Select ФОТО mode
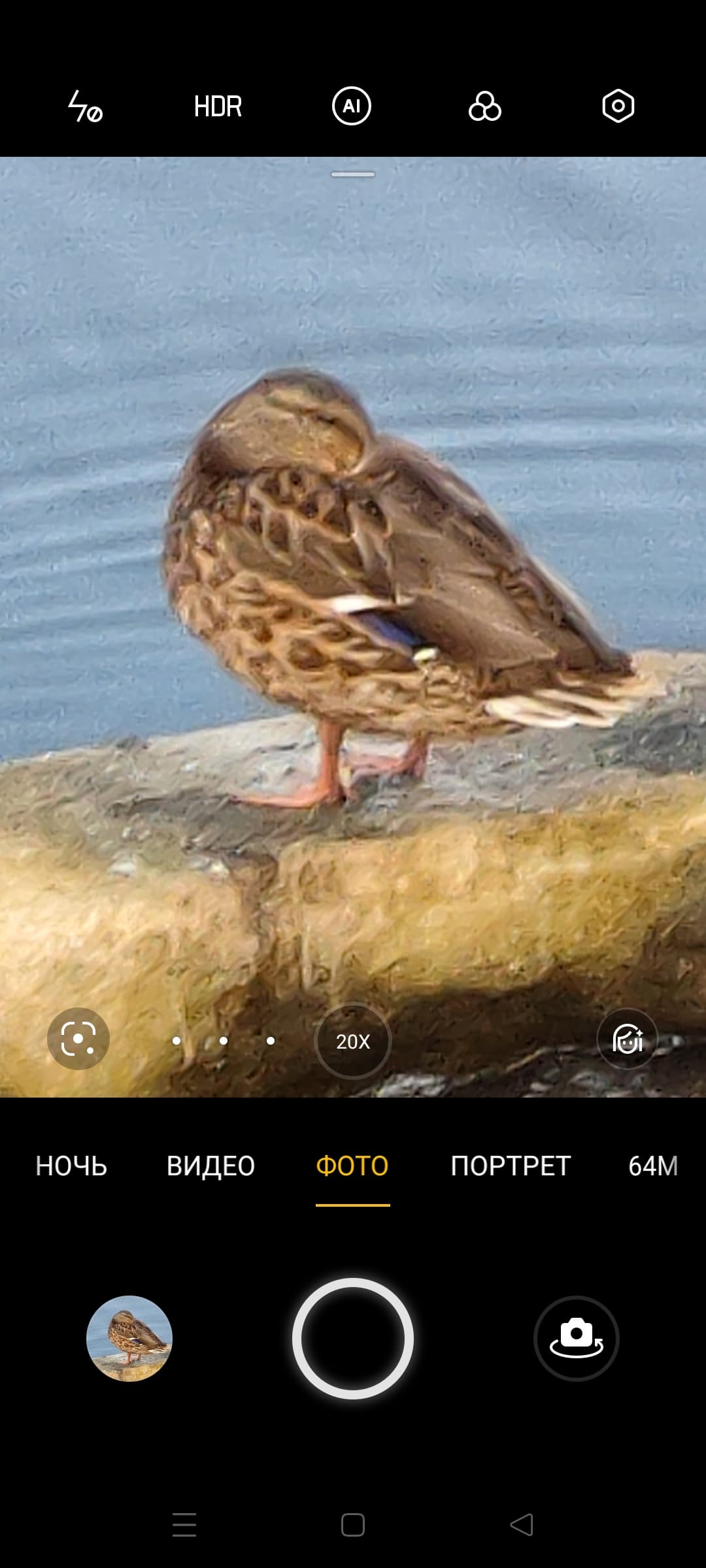The width and height of the screenshot is (706, 1568). (x=352, y=1166)
